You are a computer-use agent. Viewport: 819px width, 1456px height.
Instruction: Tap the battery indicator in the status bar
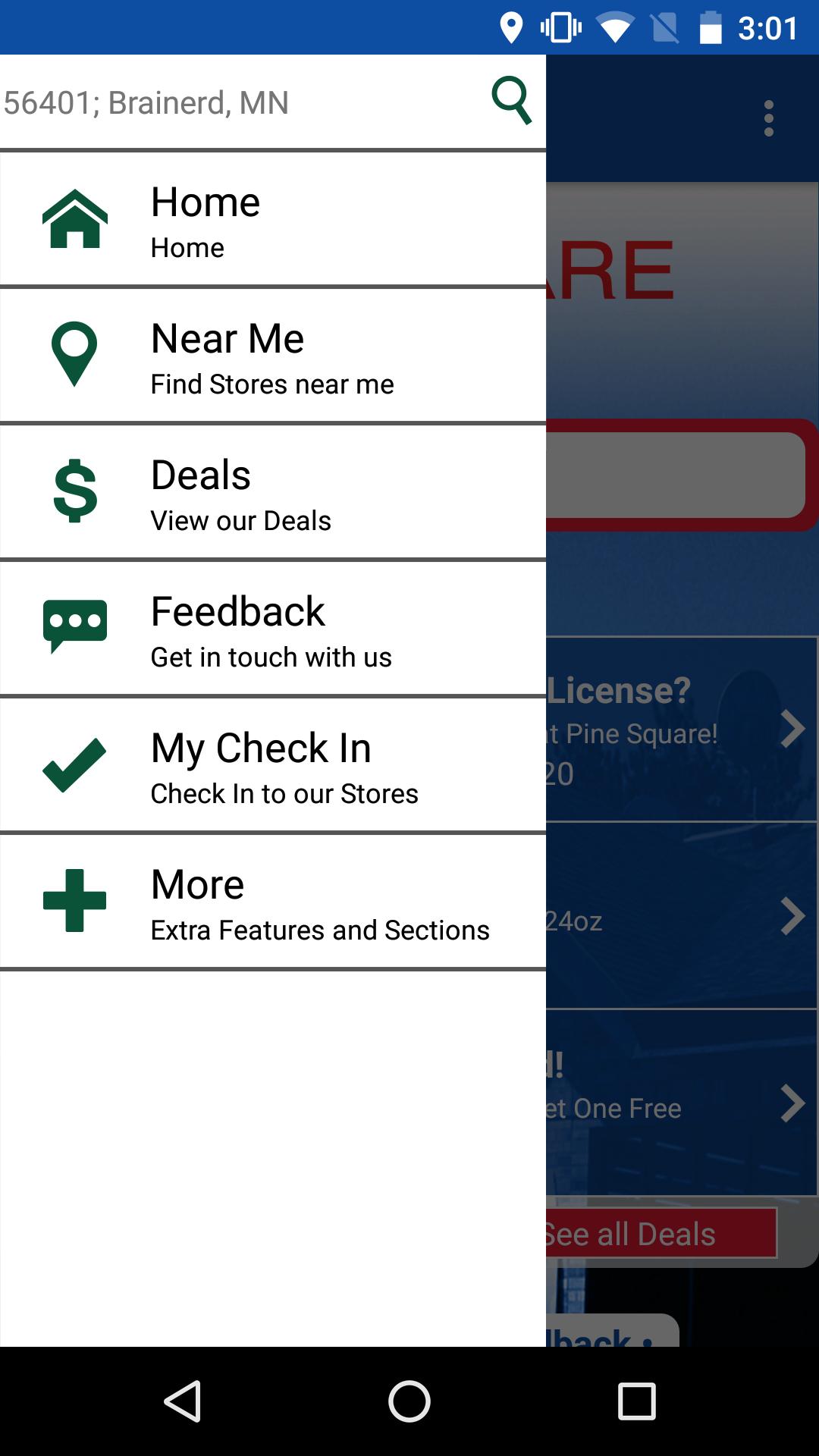(x=709, y=27)
